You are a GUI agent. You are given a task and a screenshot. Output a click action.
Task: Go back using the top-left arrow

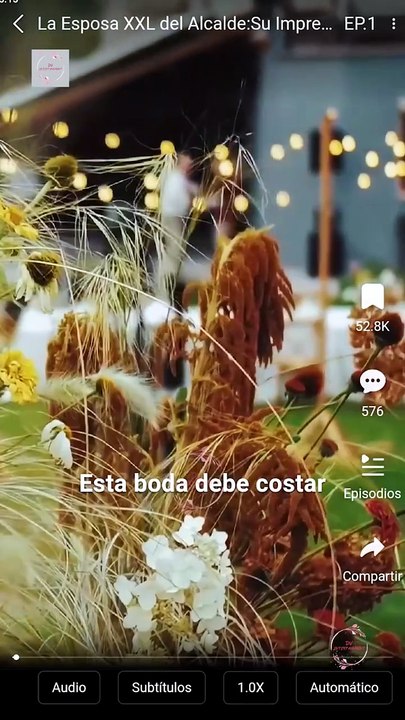tap(18, 24)
